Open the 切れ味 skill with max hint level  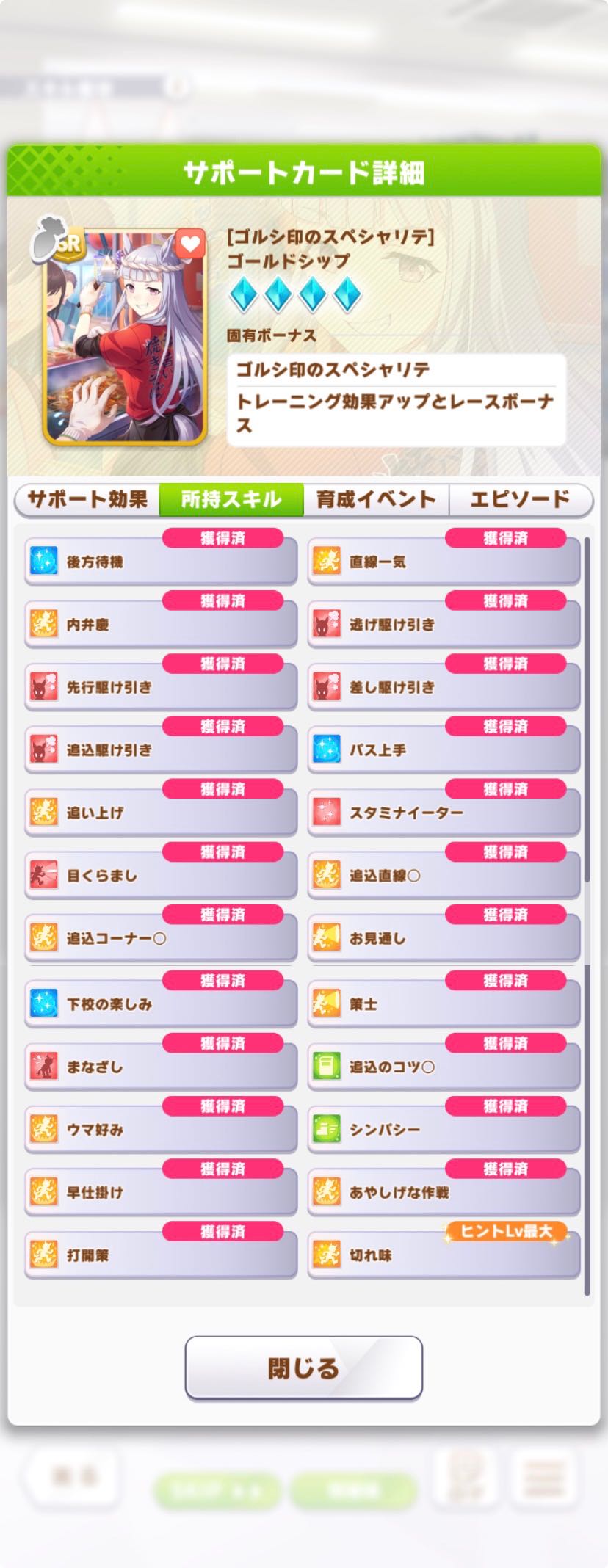[x=443, y=1255]
